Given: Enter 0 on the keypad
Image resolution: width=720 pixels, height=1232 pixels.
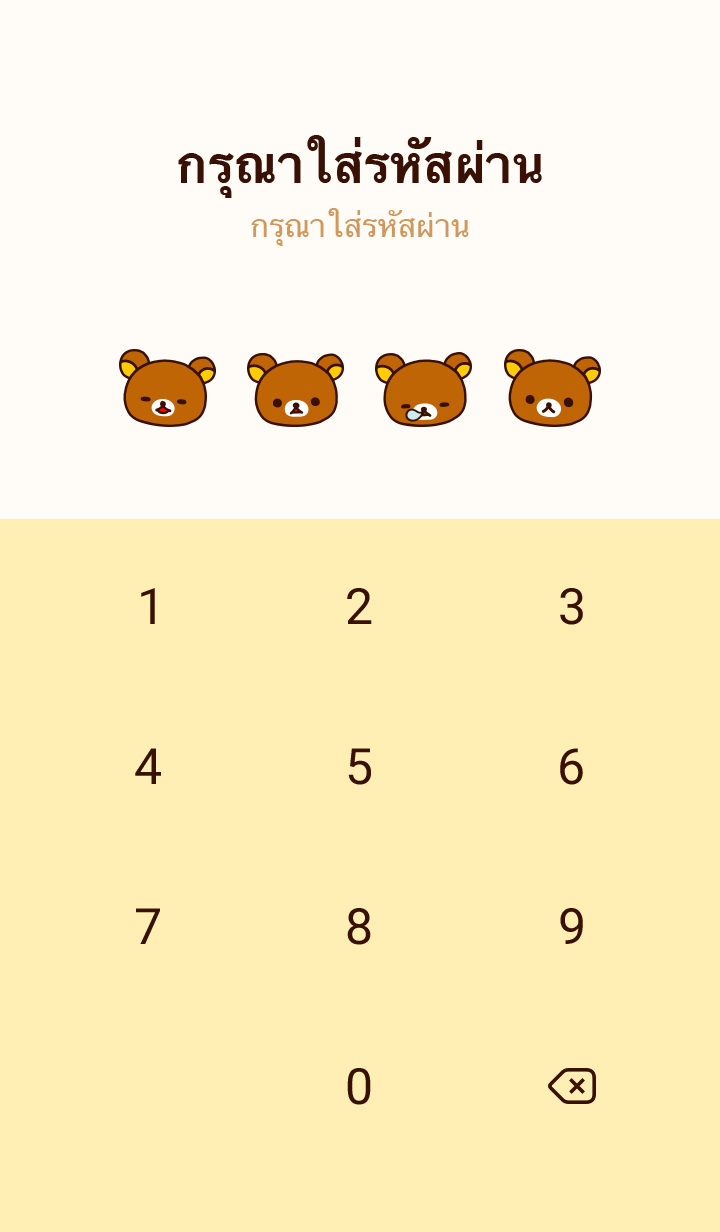Looking at the screenshot, I should (359, 1087).
